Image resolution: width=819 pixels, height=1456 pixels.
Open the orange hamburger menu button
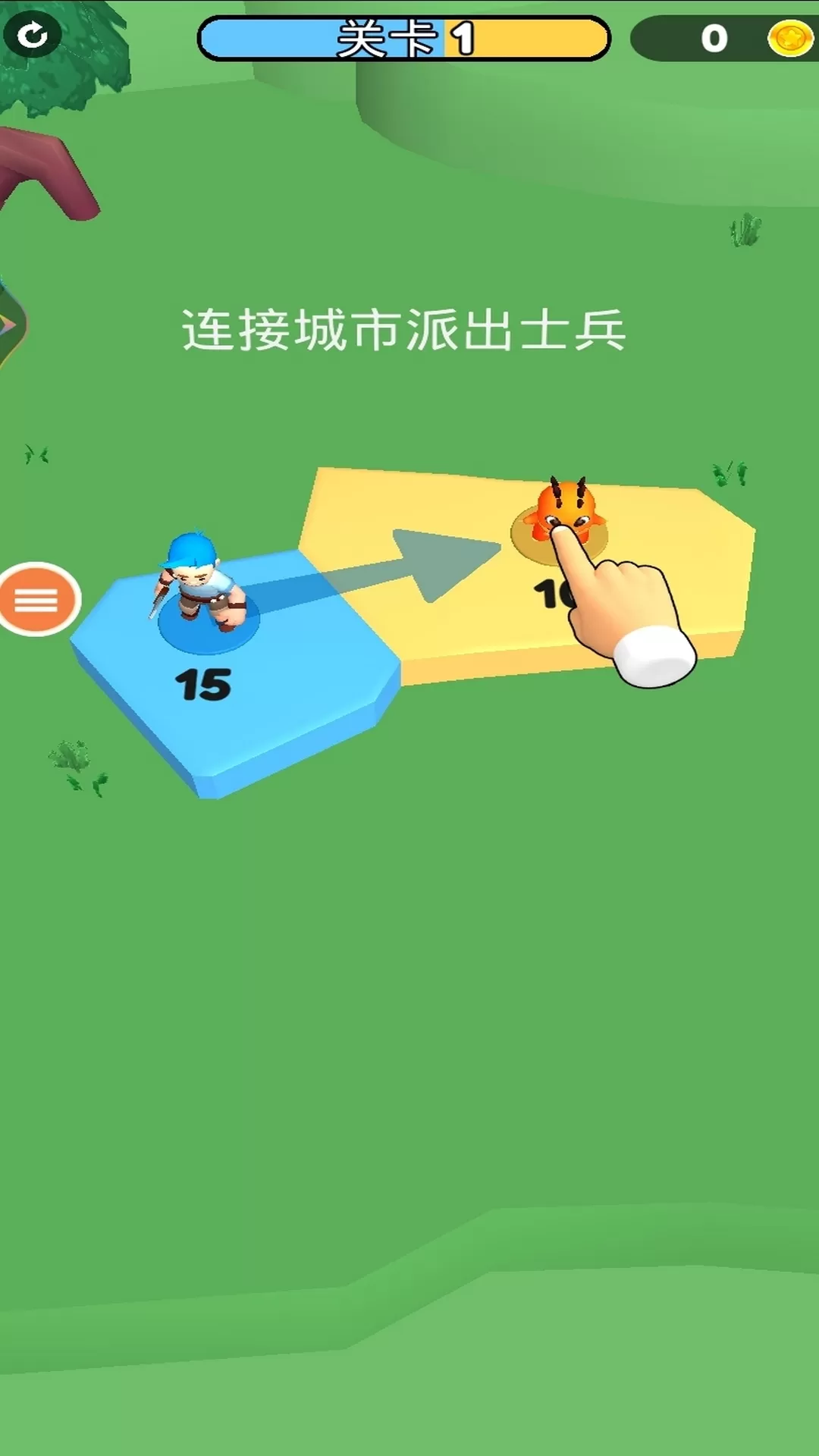37,600
